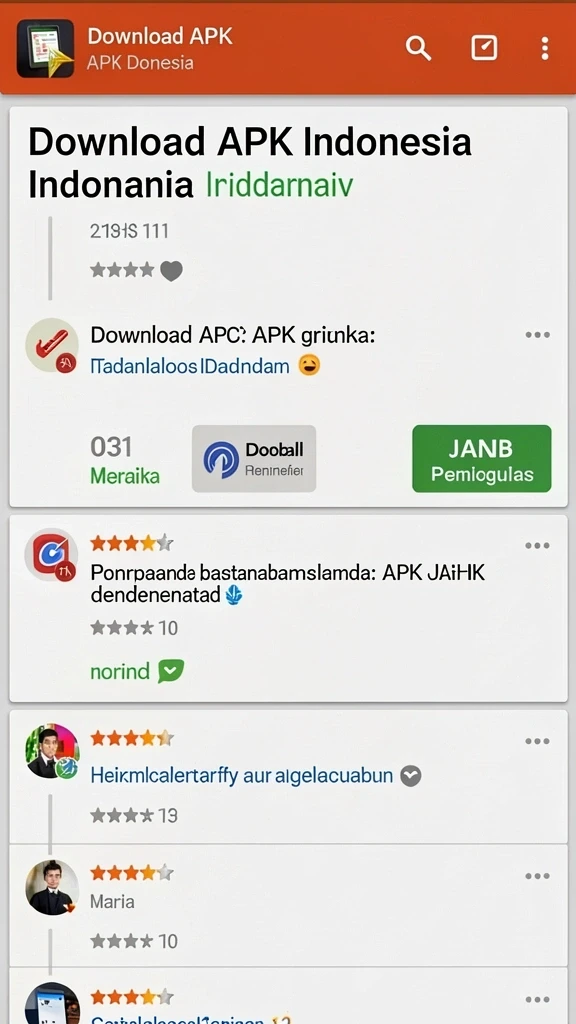Open options for Download APC: APK griunka
This screenshot has height=1024, width=576.
pos(537,335)
